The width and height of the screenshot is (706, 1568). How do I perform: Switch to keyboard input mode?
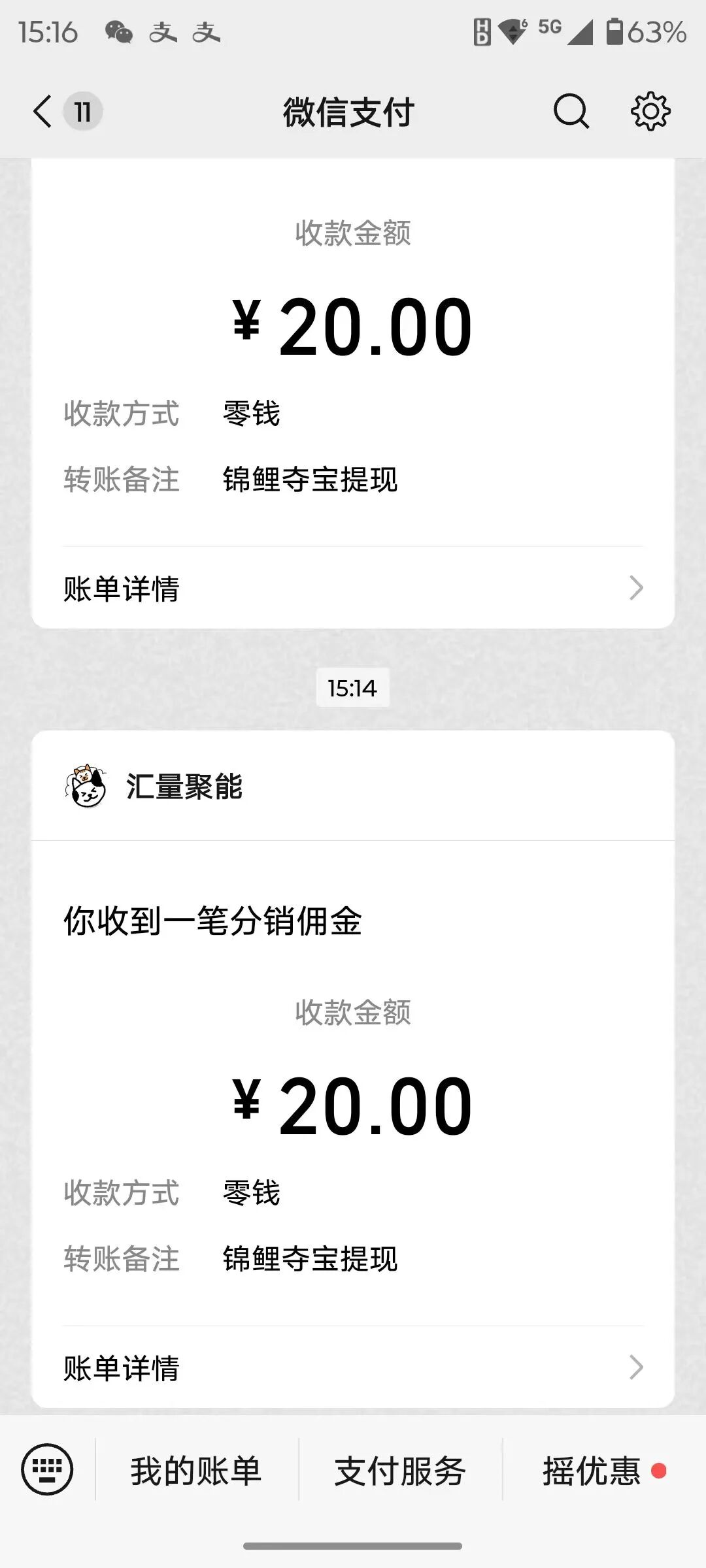click(x=47, y=1470)
